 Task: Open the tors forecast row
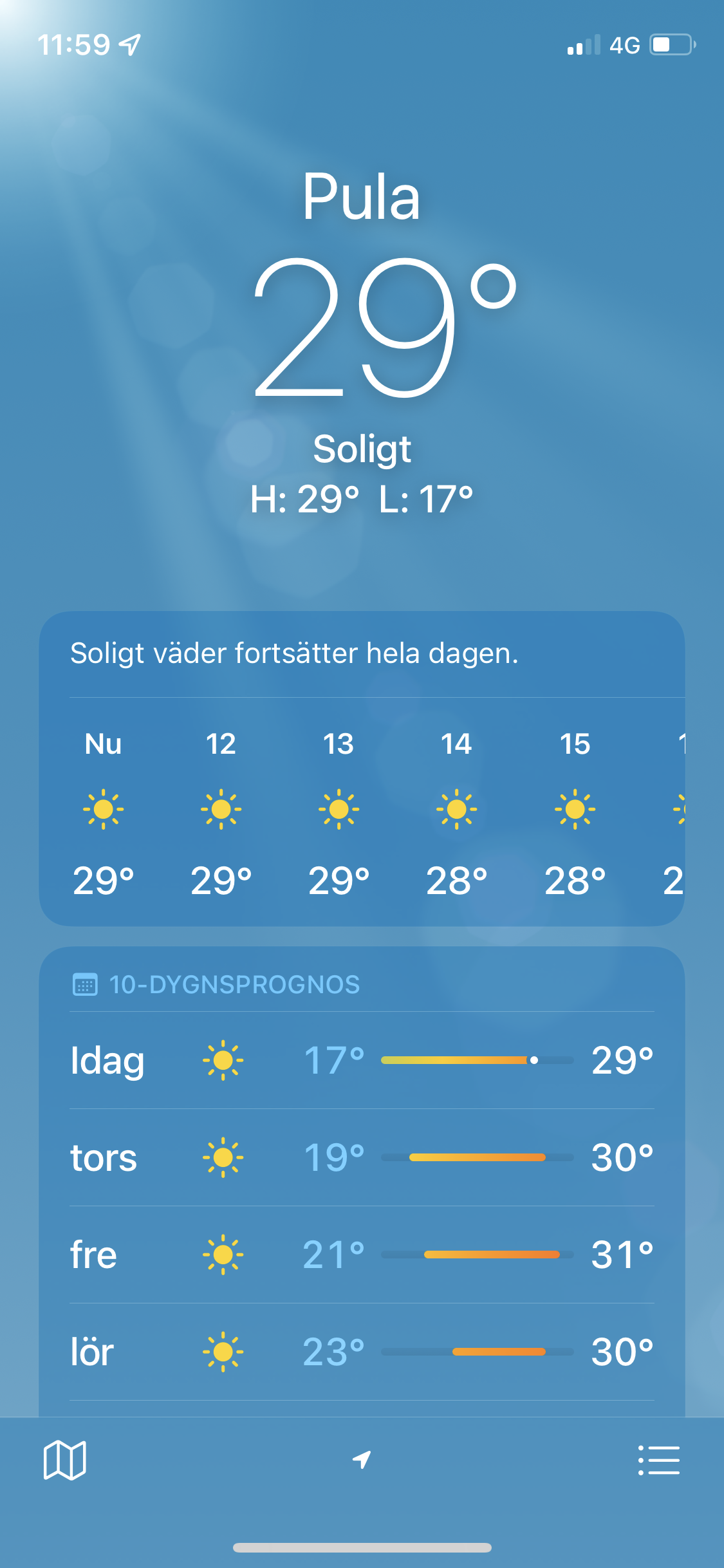362,1157
